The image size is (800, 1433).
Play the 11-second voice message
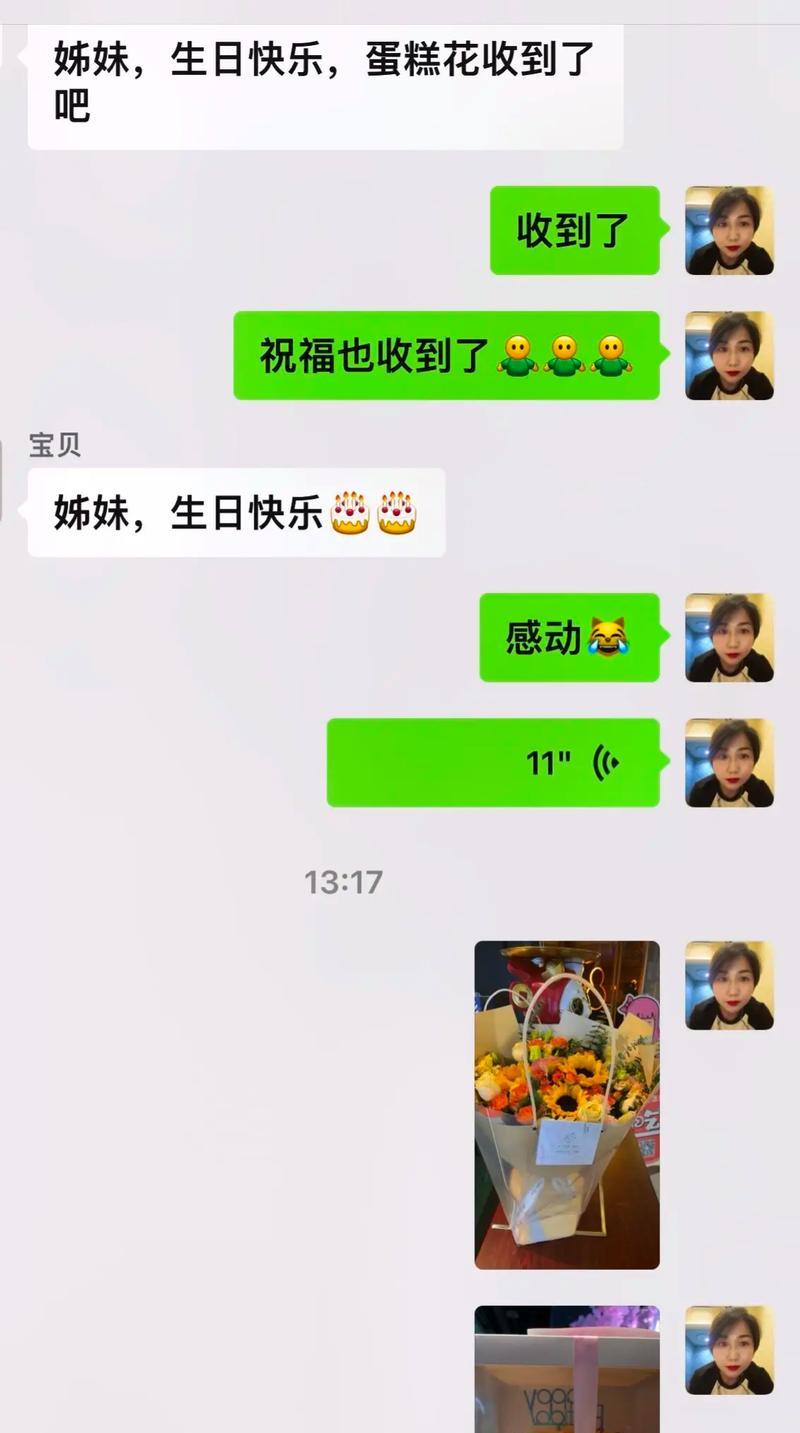493,763
